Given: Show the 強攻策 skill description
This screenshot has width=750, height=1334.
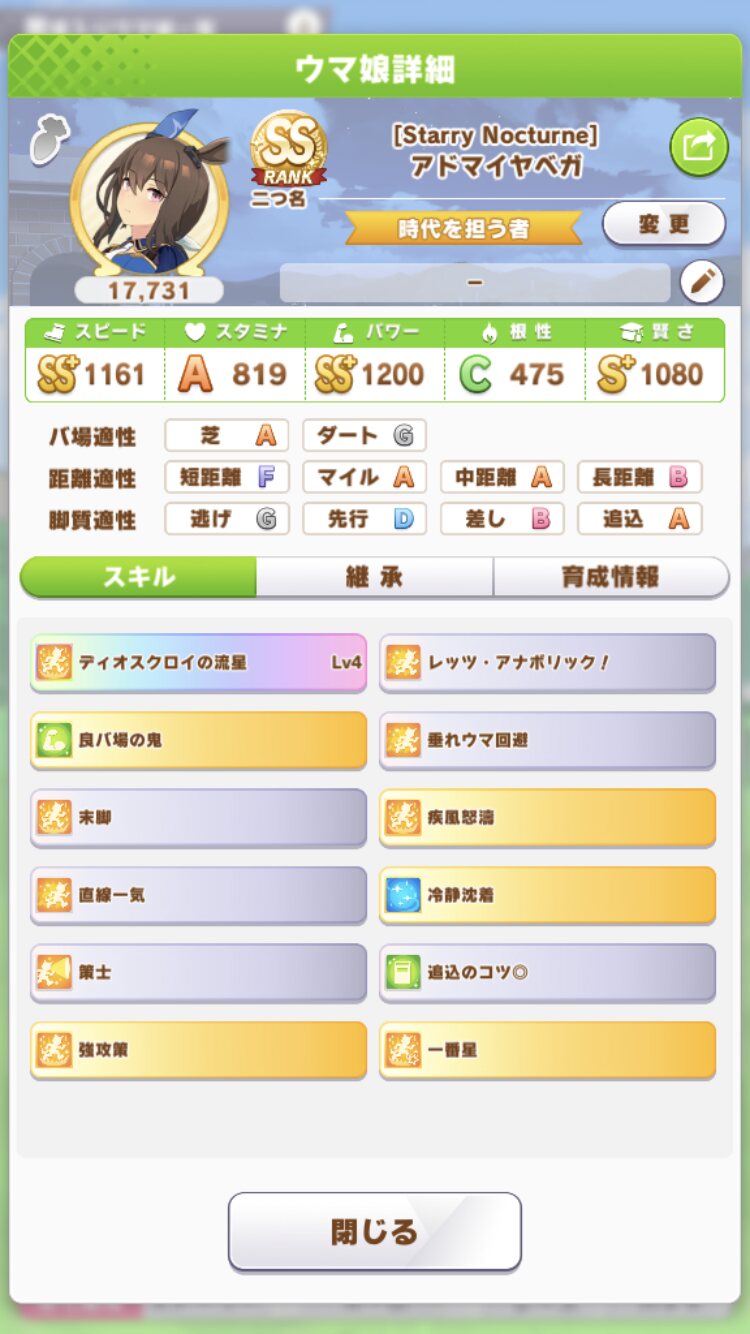Looking at the screenshot, I should 199,1050.
